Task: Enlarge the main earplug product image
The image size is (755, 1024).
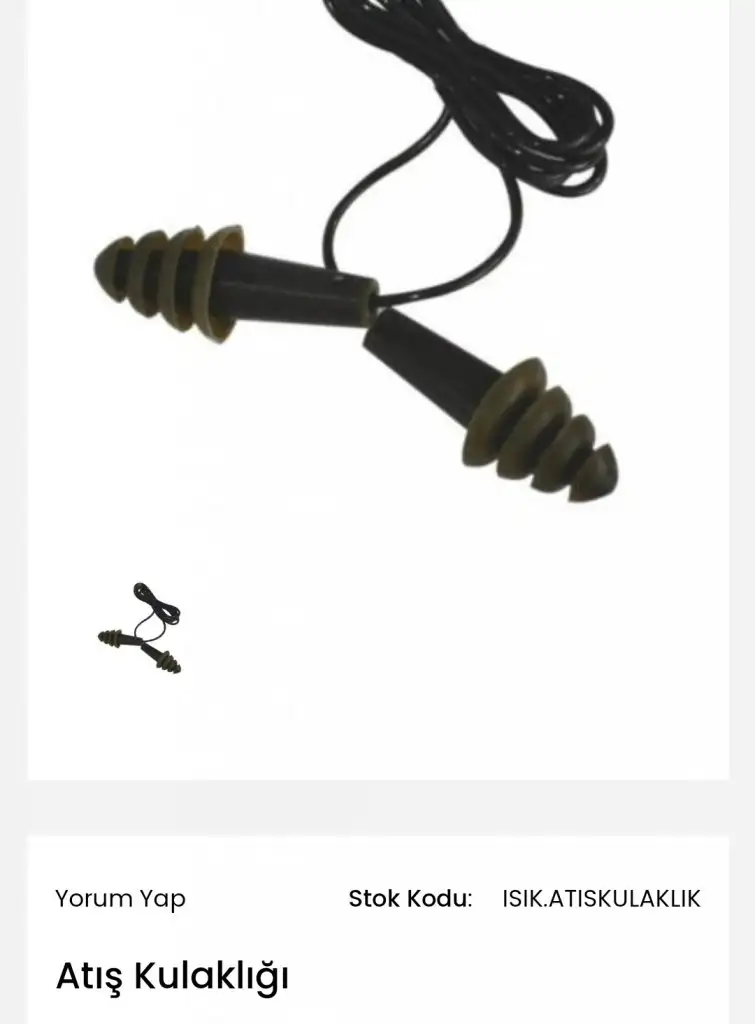Action: click(x=377, y=280)
